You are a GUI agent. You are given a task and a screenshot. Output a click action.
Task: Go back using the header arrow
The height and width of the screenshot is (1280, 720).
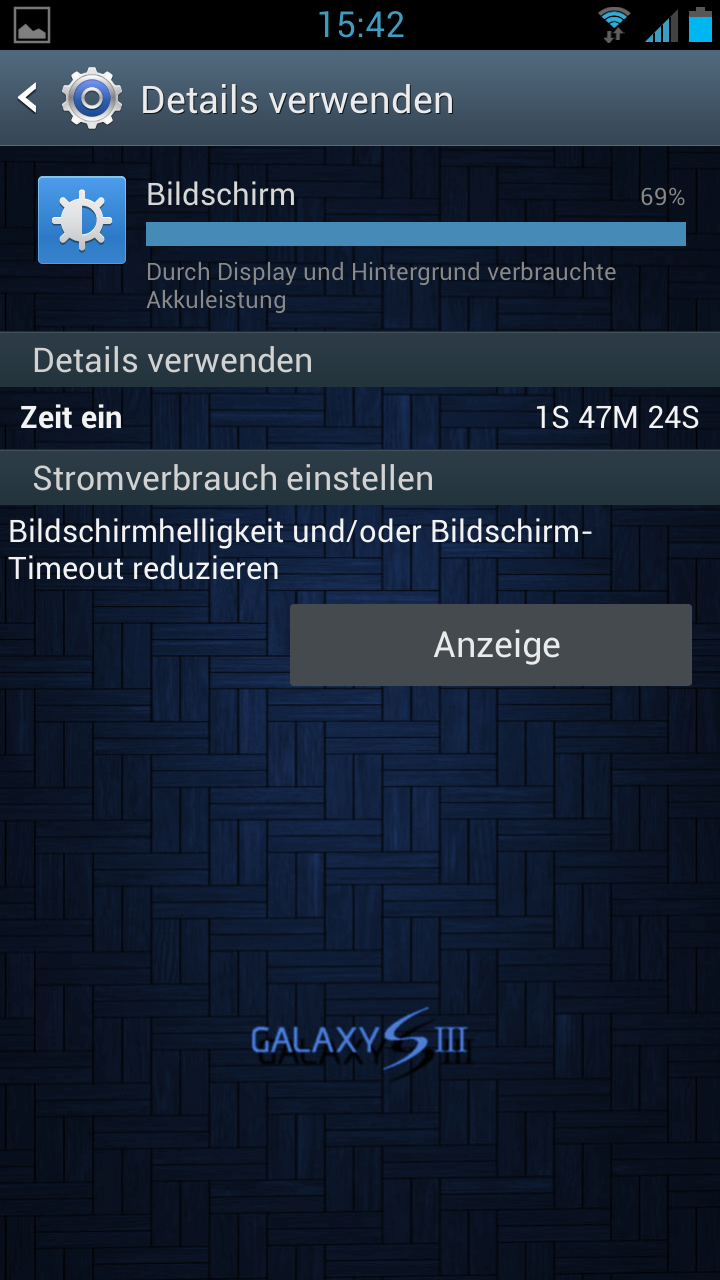pyautogui.click(x=28, y=98)
